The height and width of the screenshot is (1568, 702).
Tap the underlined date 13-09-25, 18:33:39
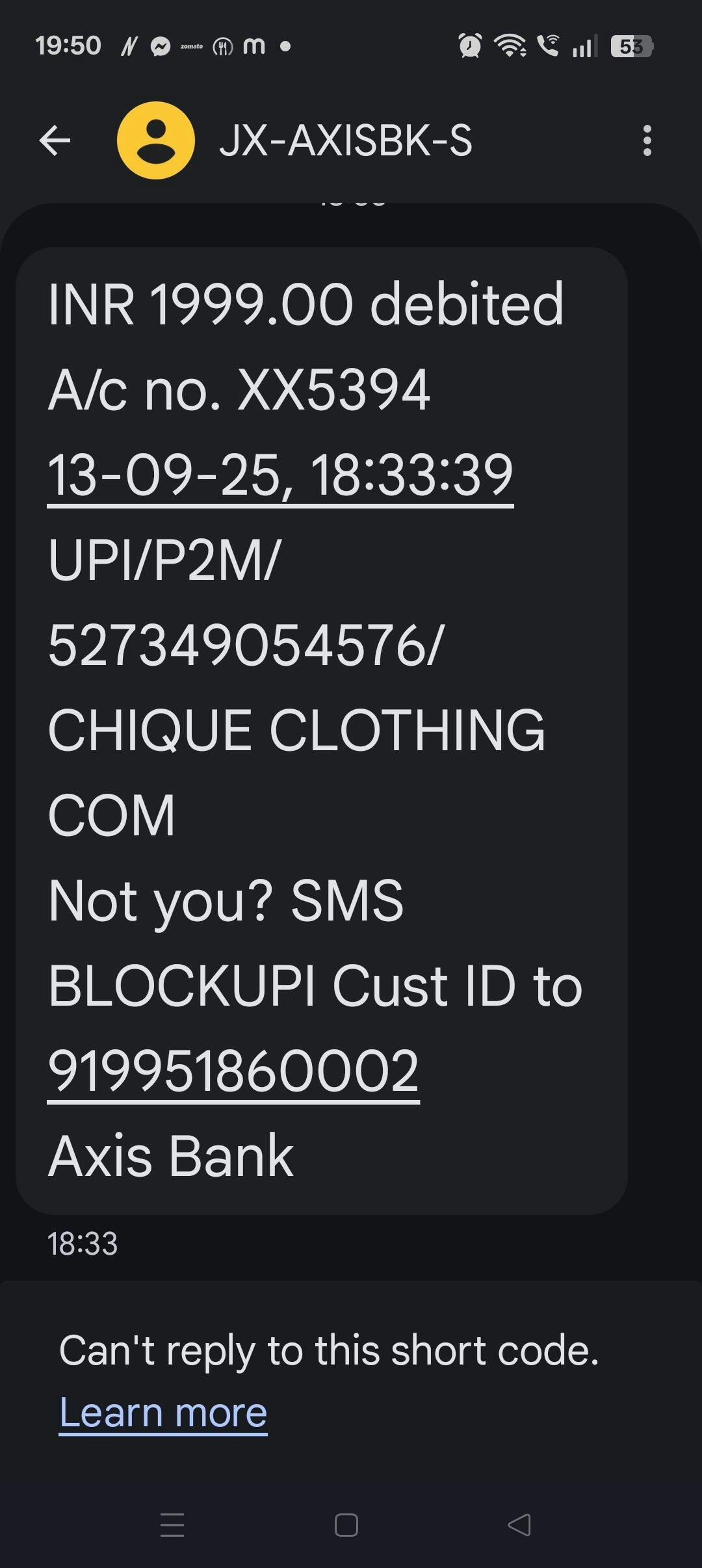[280, 476]
